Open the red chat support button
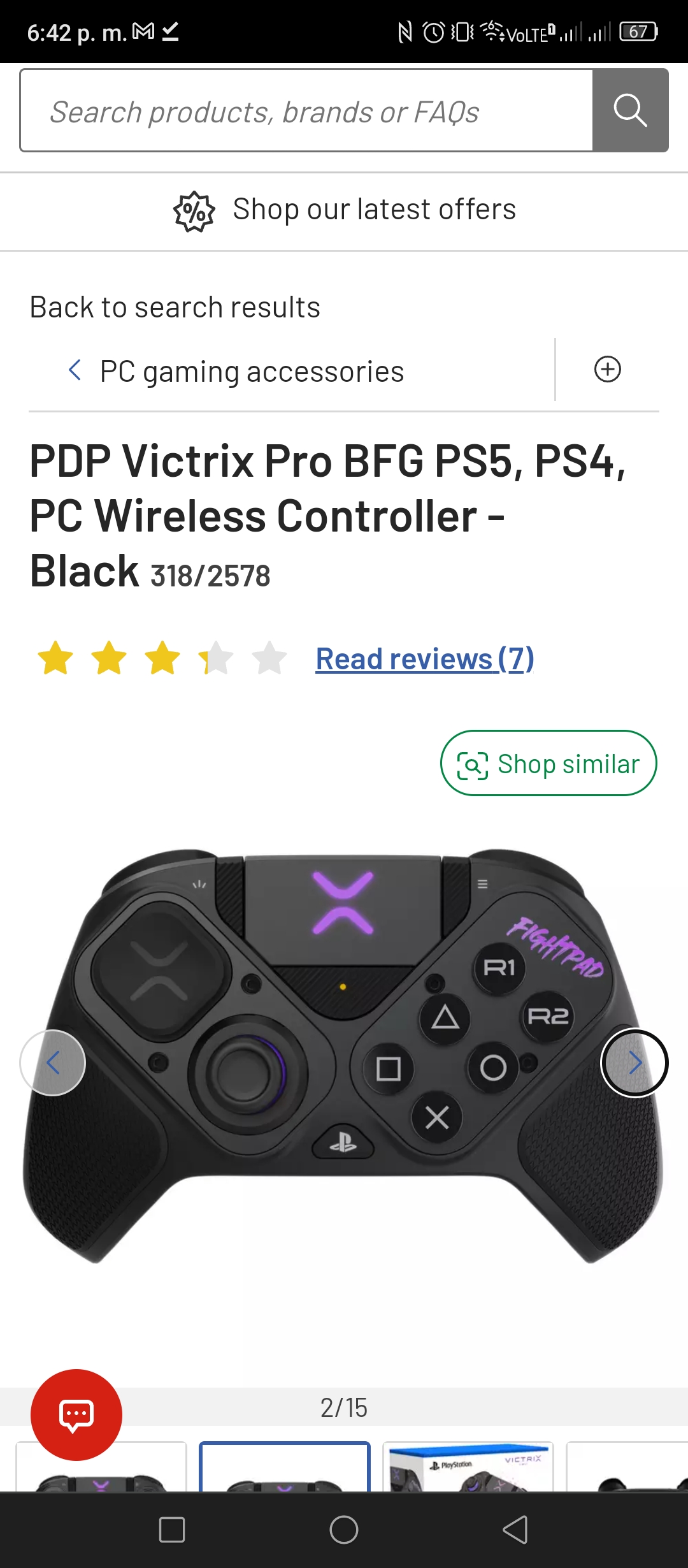 click(76, 1415)
